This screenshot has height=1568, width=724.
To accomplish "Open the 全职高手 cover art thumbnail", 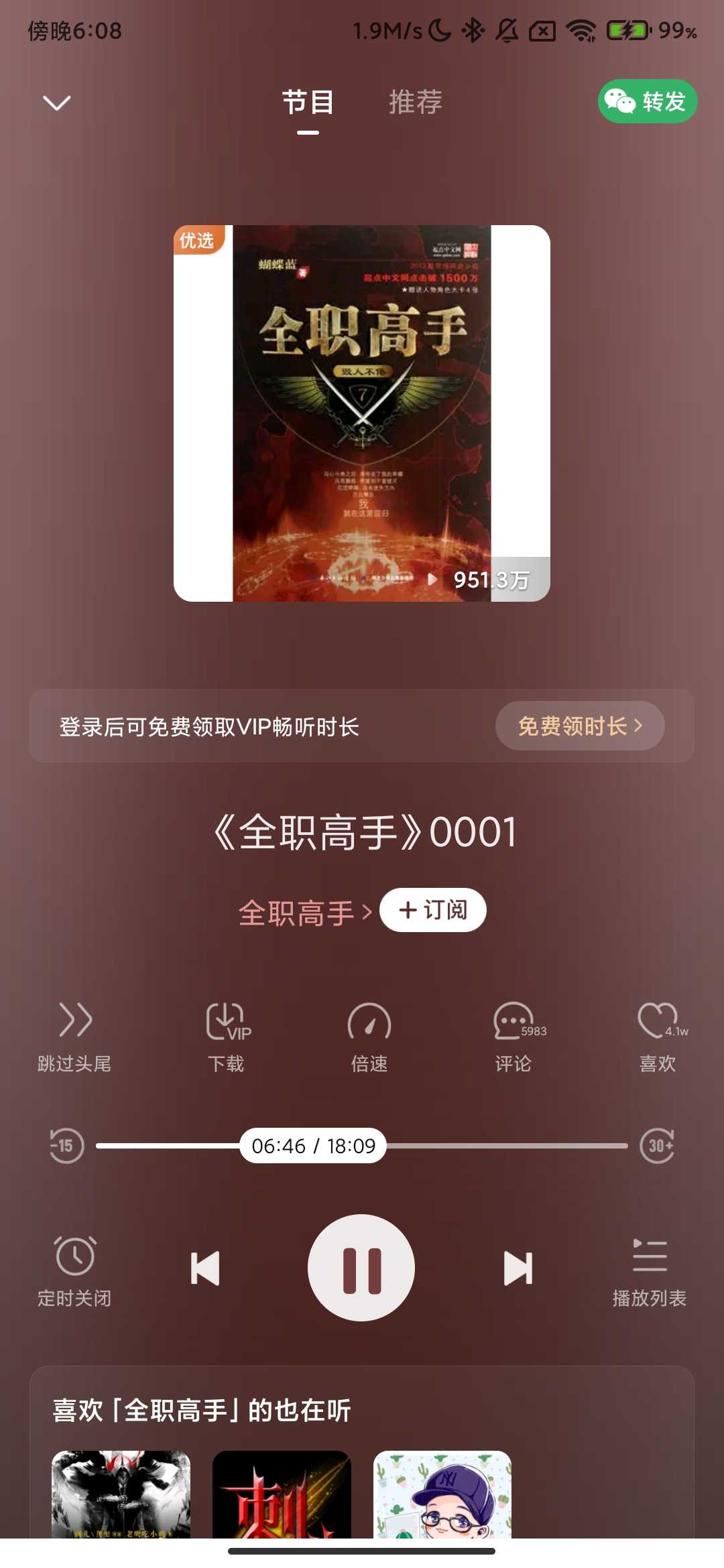I will click(x=362, y=412).
